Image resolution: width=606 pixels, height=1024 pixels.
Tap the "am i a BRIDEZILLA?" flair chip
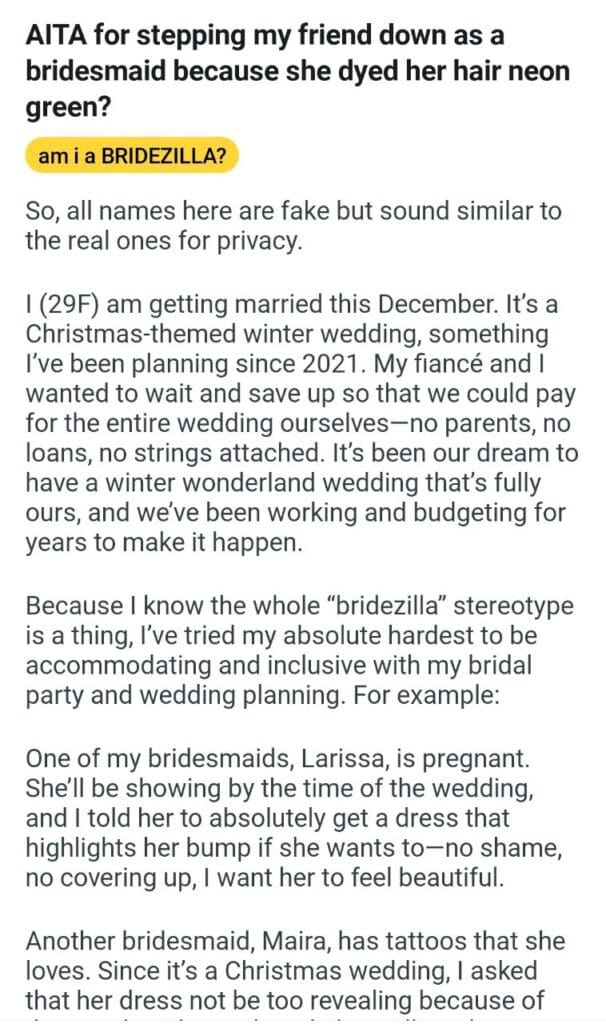[x=133, y=156]
